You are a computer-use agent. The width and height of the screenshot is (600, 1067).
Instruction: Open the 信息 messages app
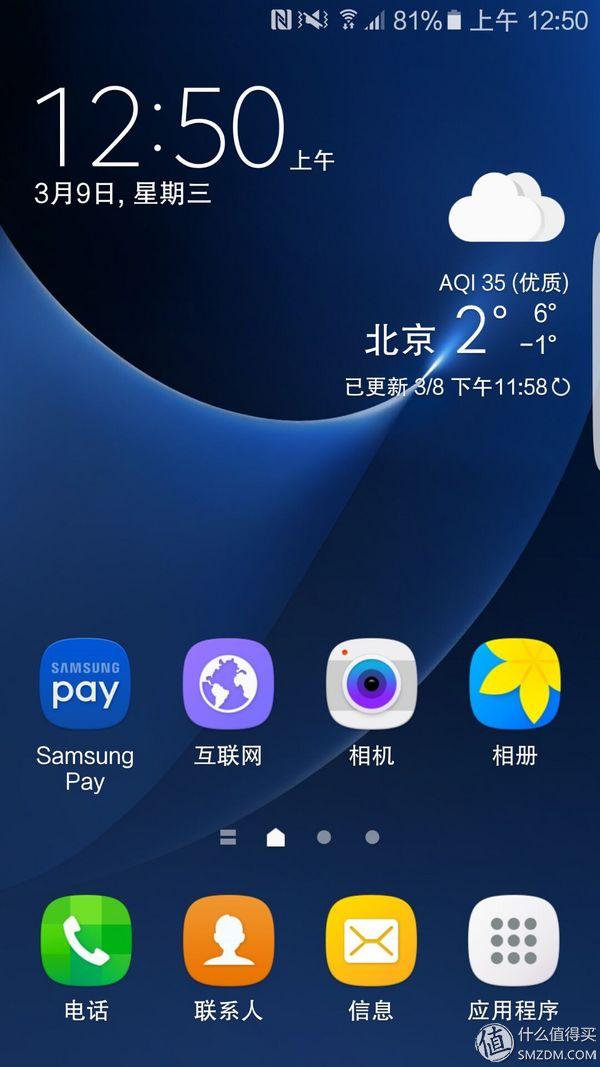[x=371, y=941]
